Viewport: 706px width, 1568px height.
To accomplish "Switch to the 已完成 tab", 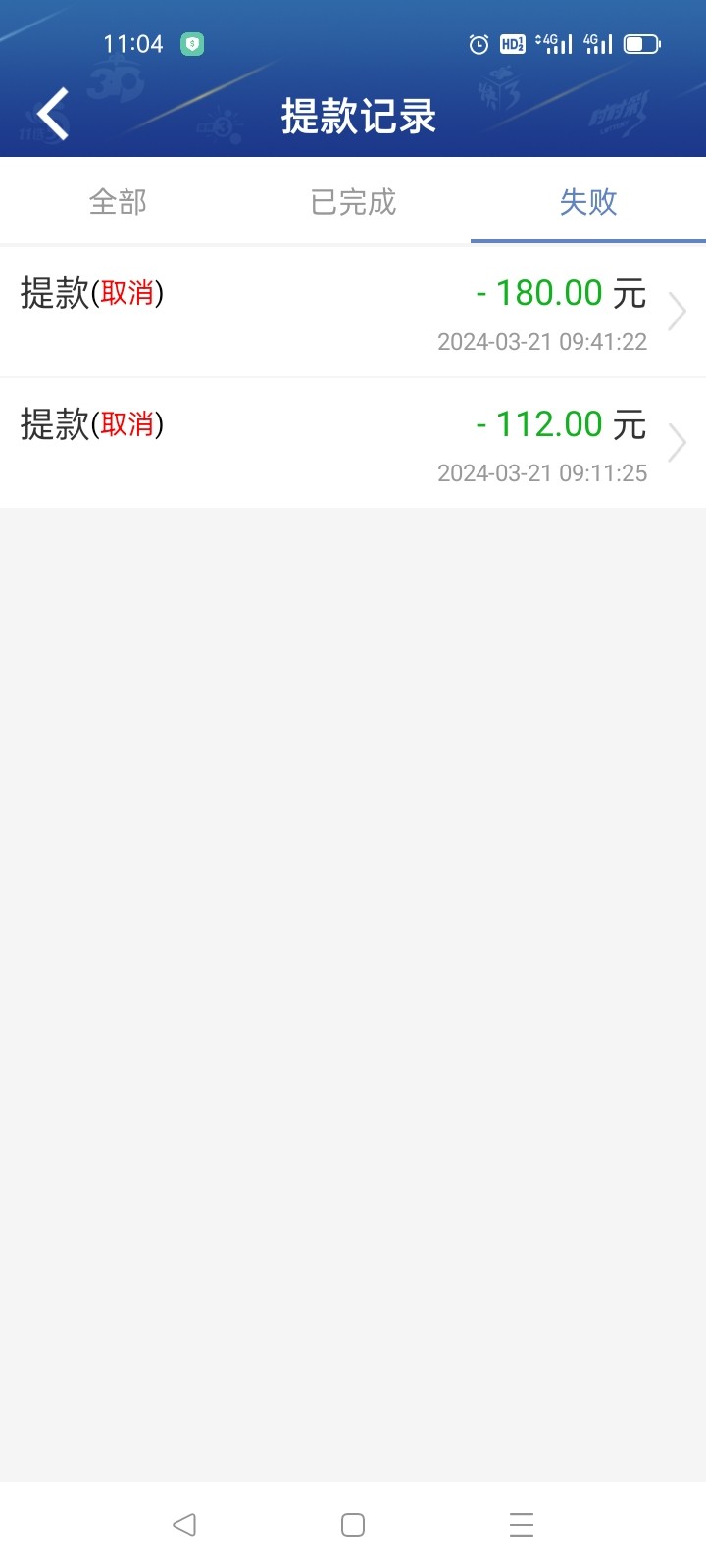I will (x=353, y=202).
